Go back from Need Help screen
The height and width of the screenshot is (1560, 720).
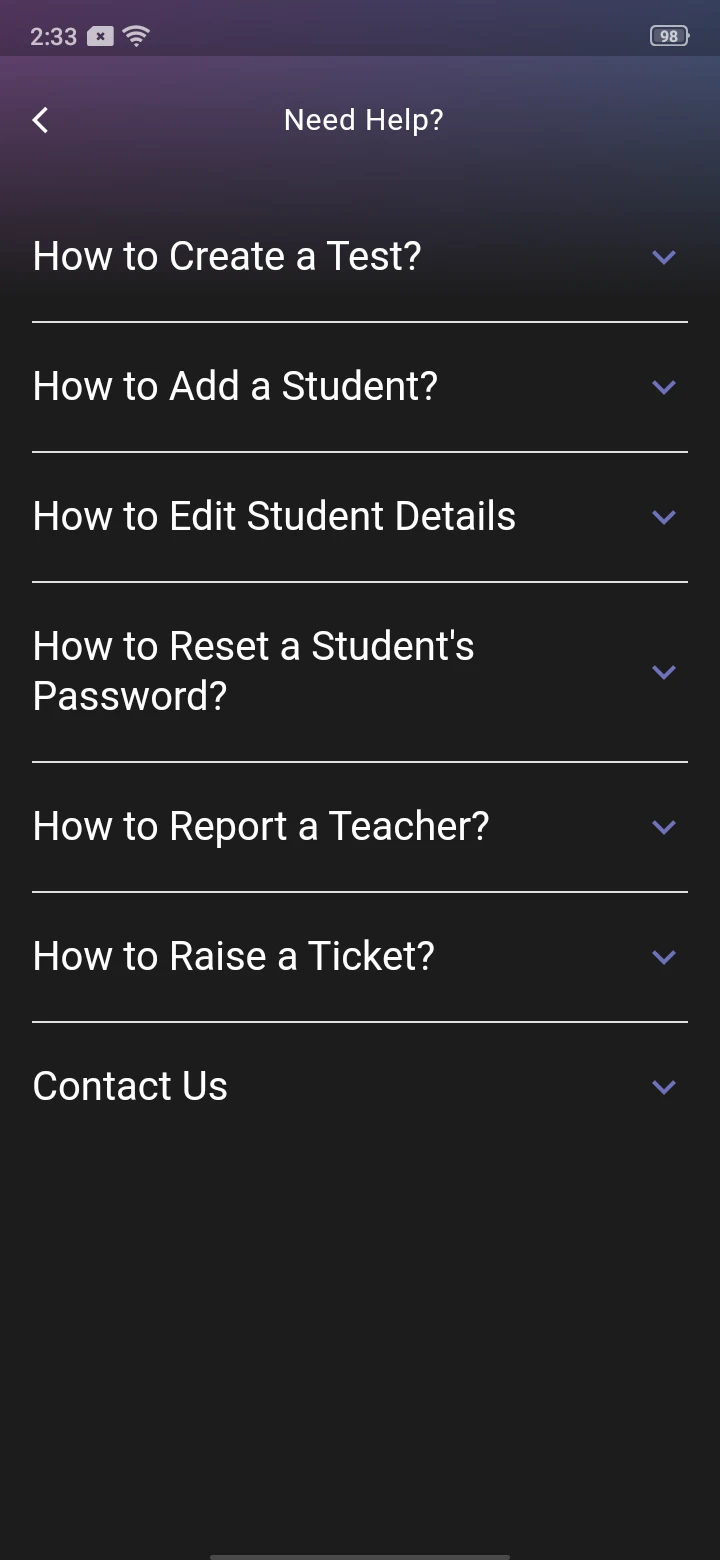[40, 121]
